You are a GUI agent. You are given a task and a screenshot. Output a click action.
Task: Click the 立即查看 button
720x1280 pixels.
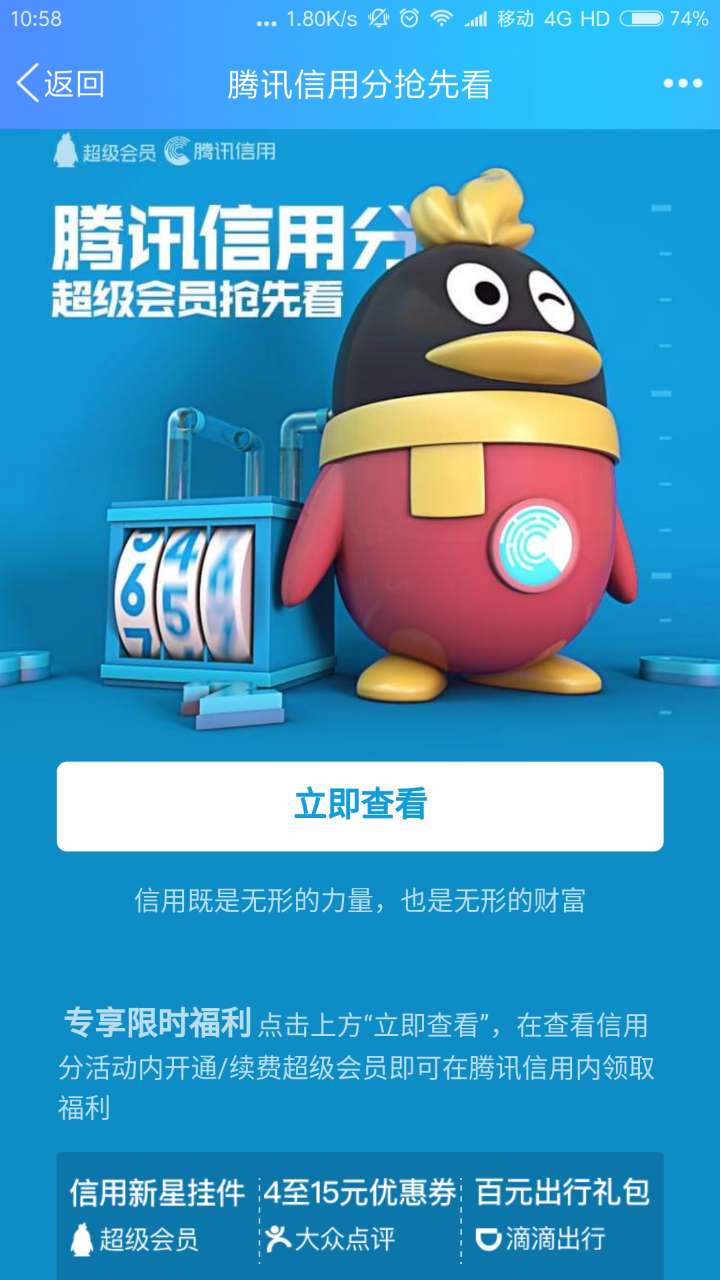(360, 806)
